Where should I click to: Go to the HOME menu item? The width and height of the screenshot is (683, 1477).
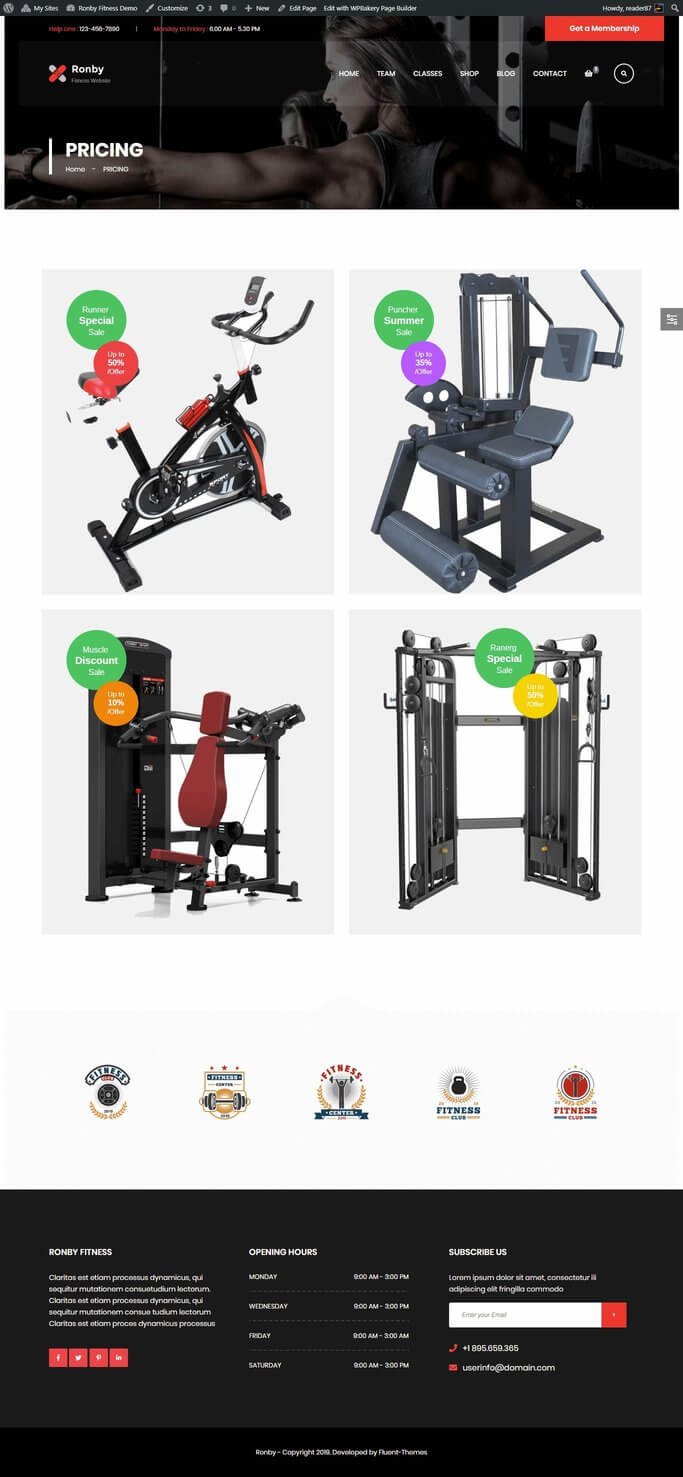pyautogui.click(x=348, y=74)
